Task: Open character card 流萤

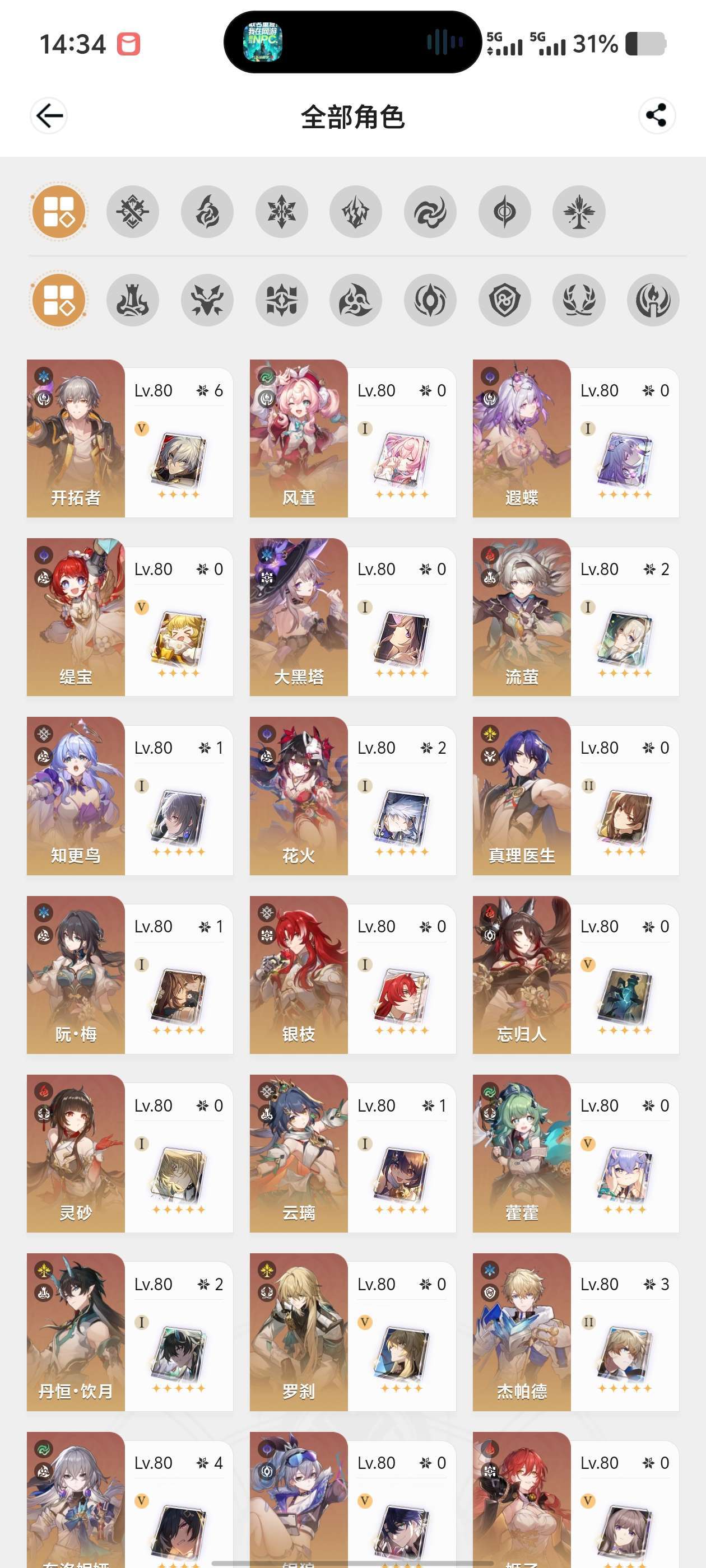Action: pyautogui.click(x=575, y=617)
